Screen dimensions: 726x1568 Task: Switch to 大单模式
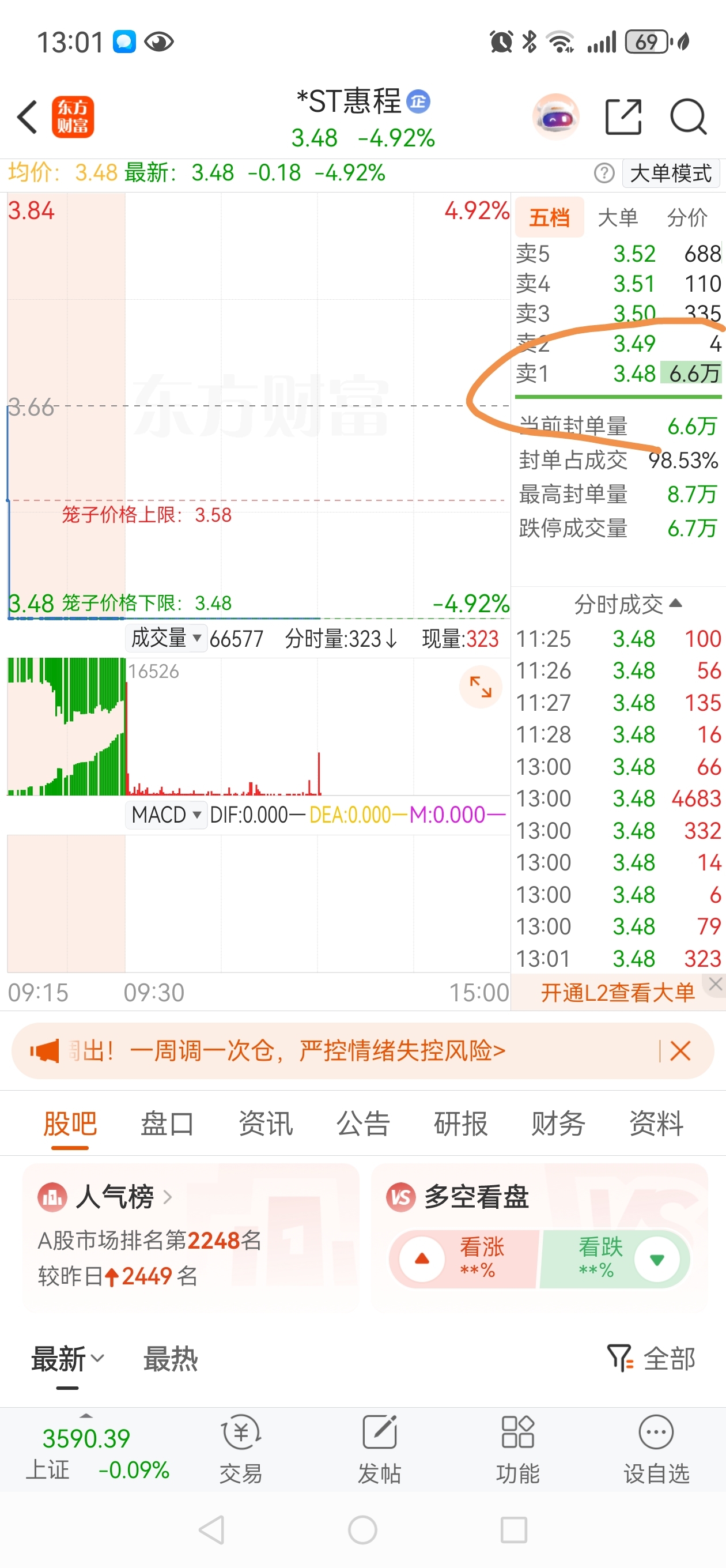pyautogui.click(x=671, y=174)
